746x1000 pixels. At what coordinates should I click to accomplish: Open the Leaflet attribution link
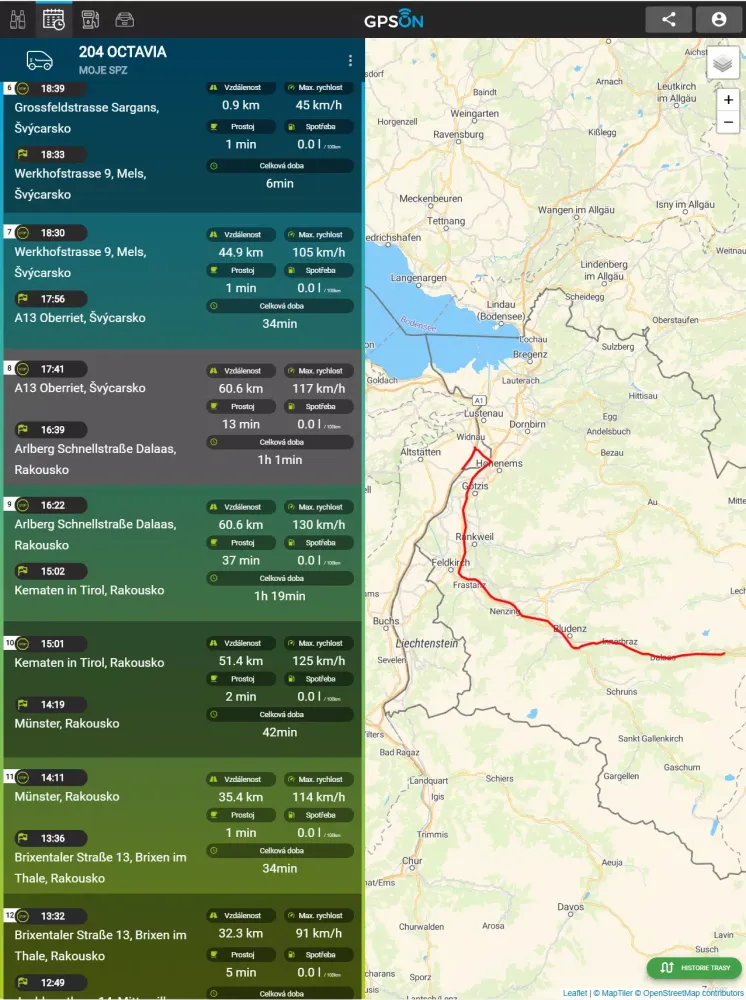coord(575,993)
